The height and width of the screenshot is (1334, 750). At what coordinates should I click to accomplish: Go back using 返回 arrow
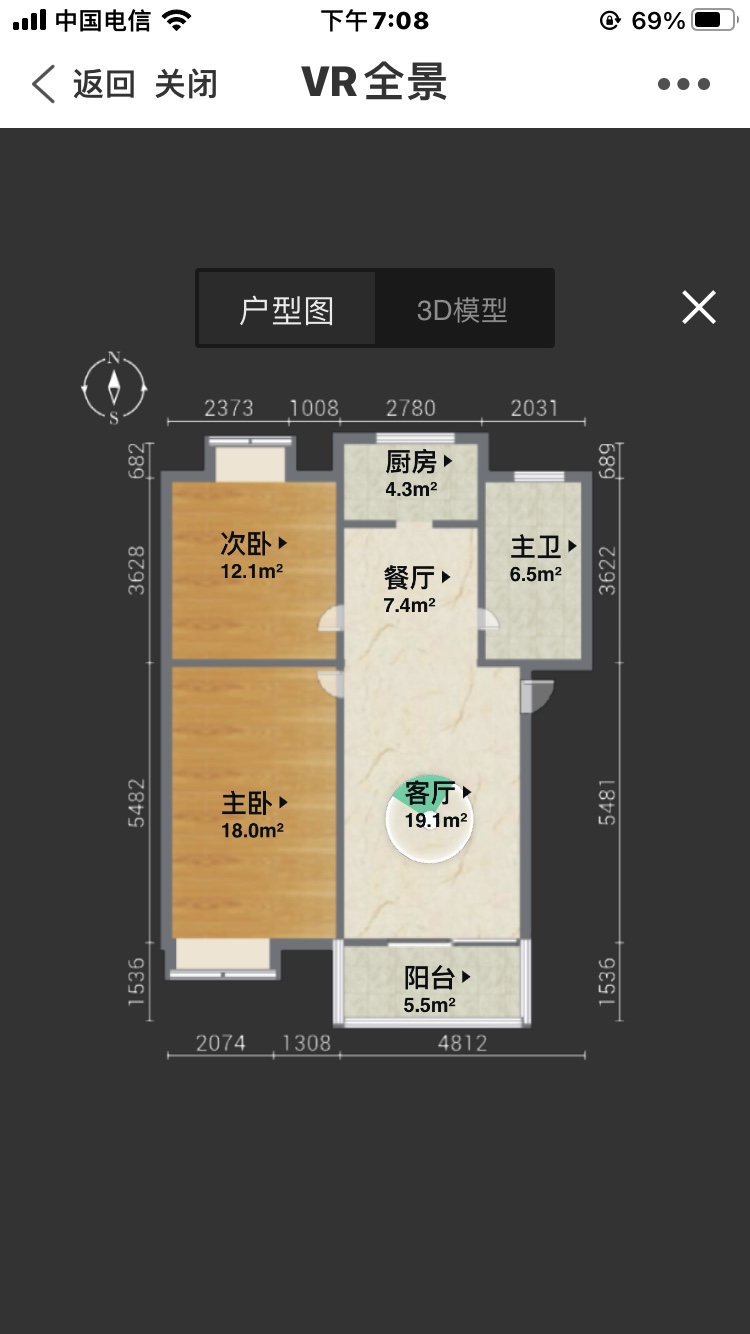80,84
